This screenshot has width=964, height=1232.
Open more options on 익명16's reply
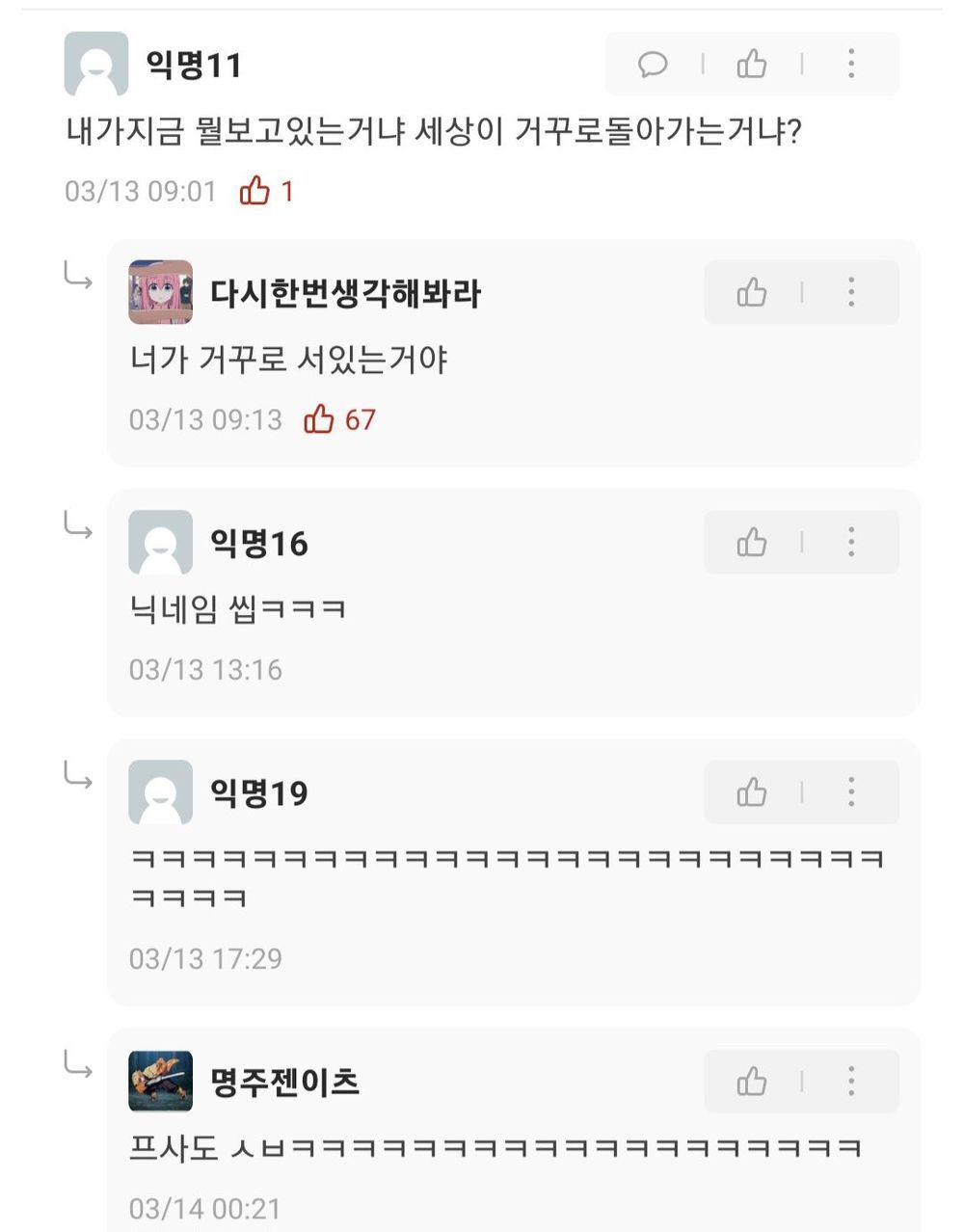click(851, 543)
